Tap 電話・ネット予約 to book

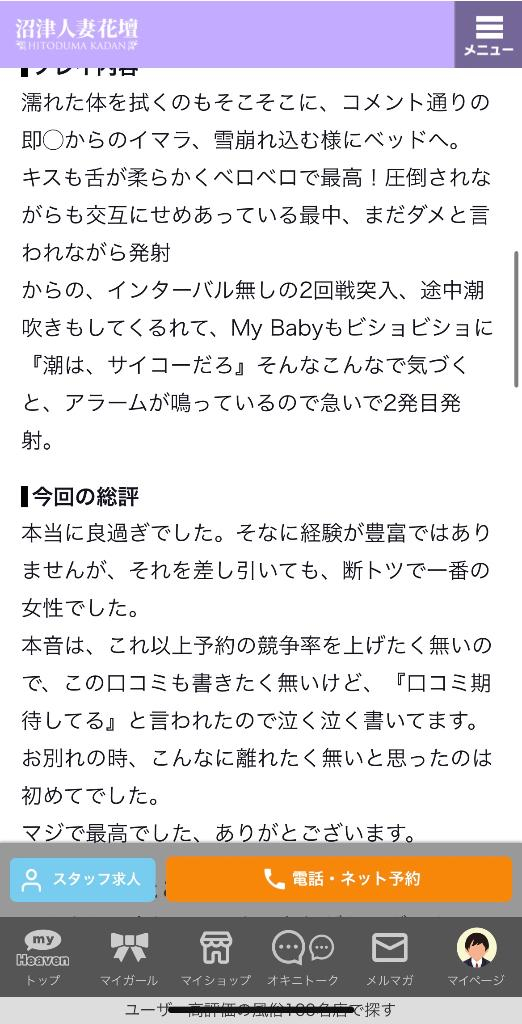pos(339,878)
